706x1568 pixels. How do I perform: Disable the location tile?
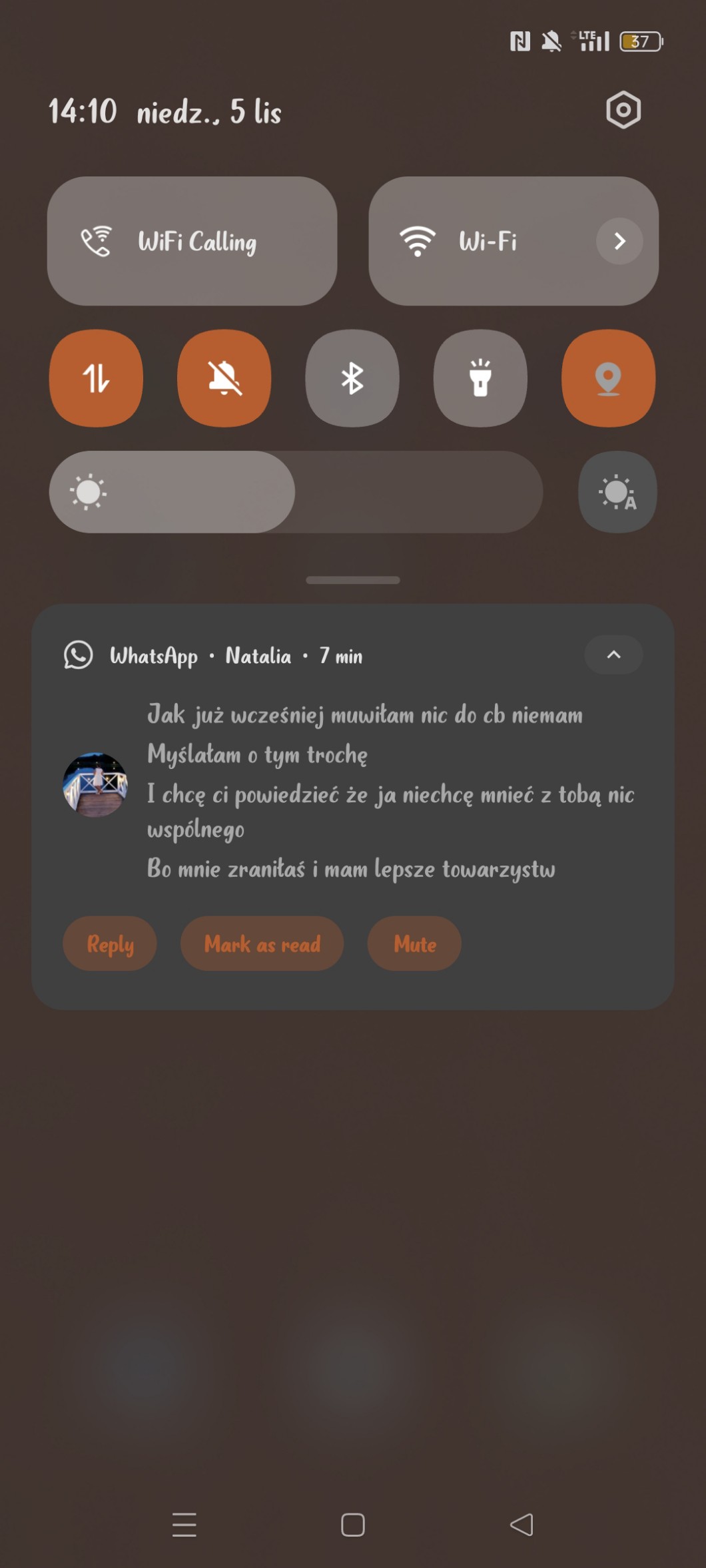point(608,378)
